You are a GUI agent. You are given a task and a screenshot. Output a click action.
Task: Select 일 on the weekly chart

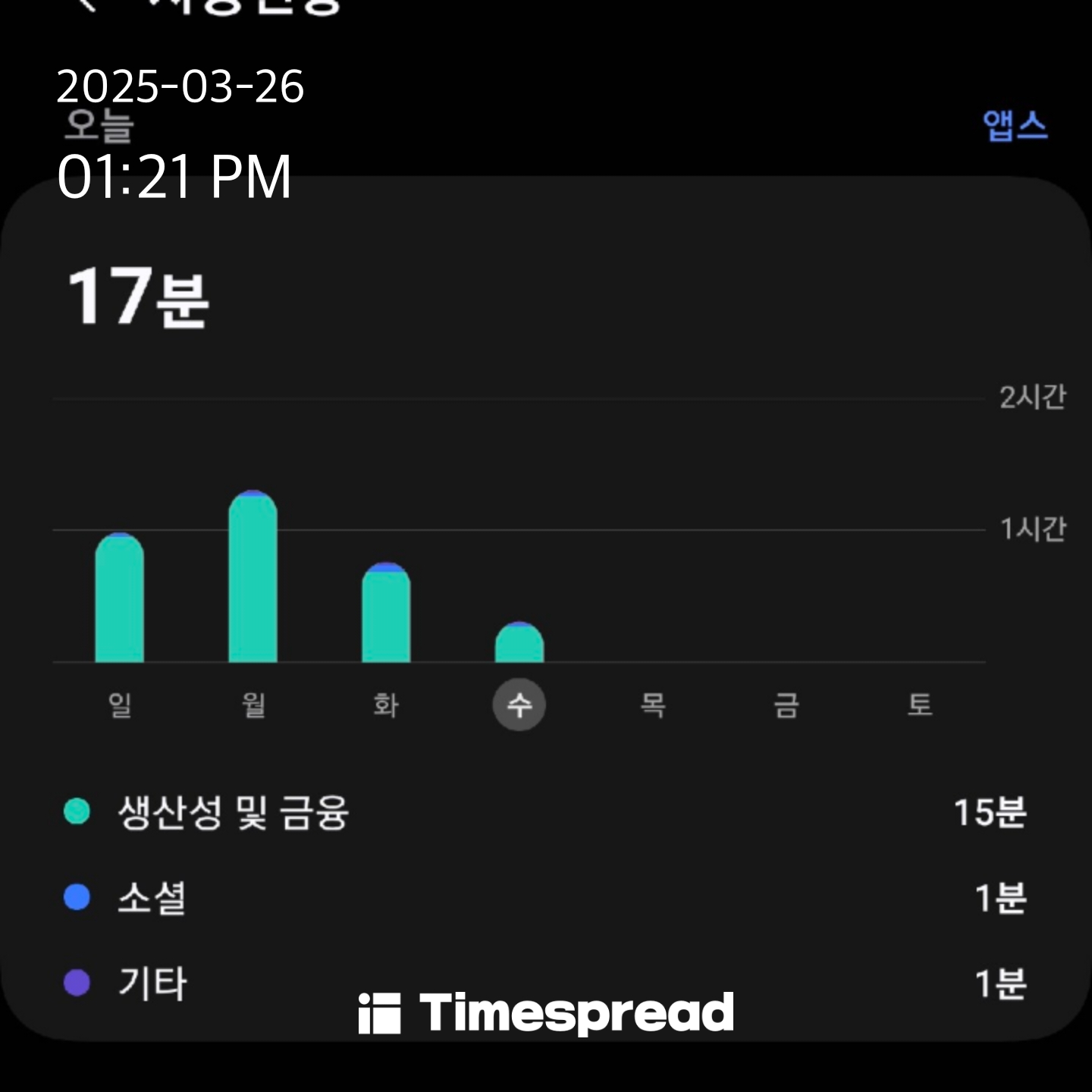click(120, 705)
